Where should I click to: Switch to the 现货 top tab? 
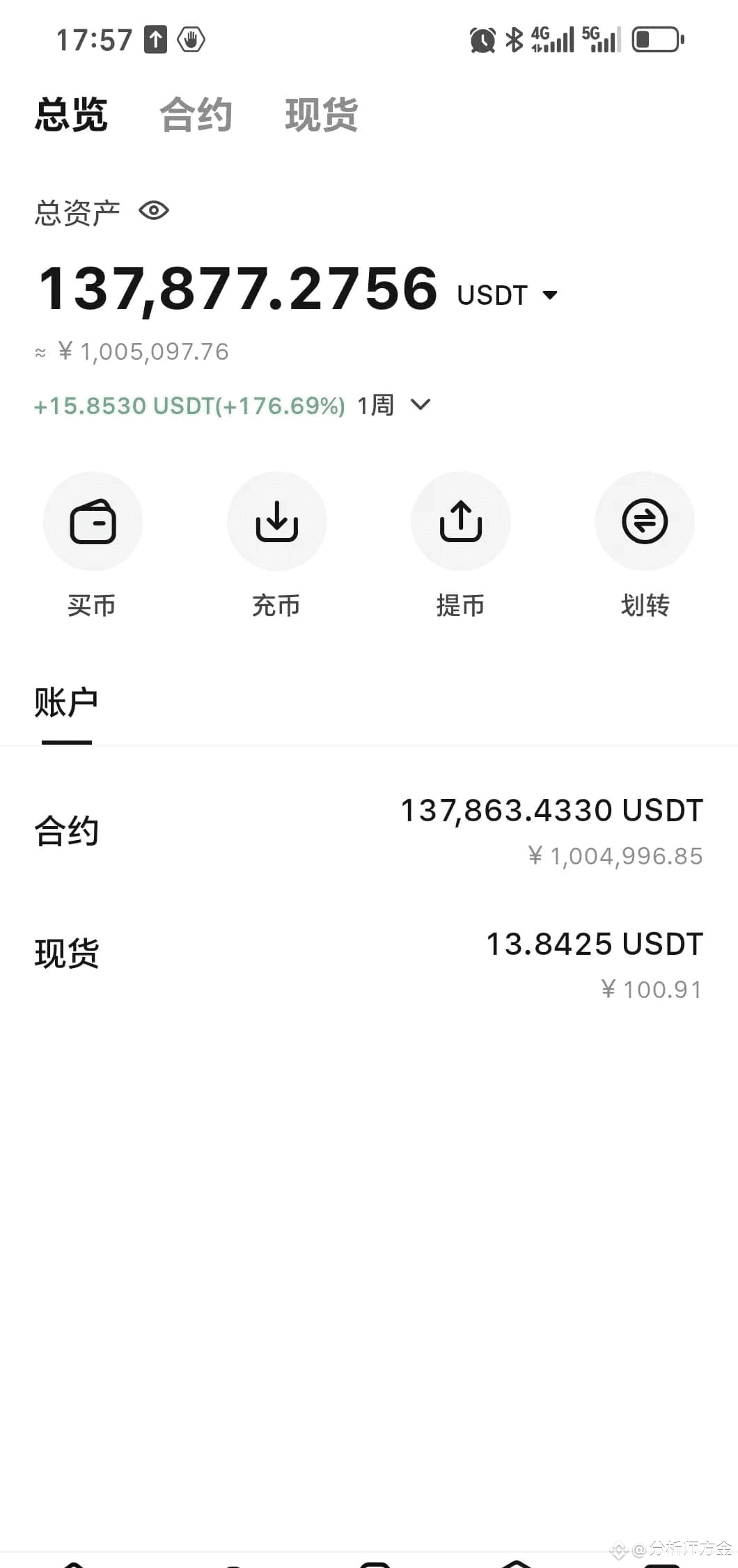321,115
